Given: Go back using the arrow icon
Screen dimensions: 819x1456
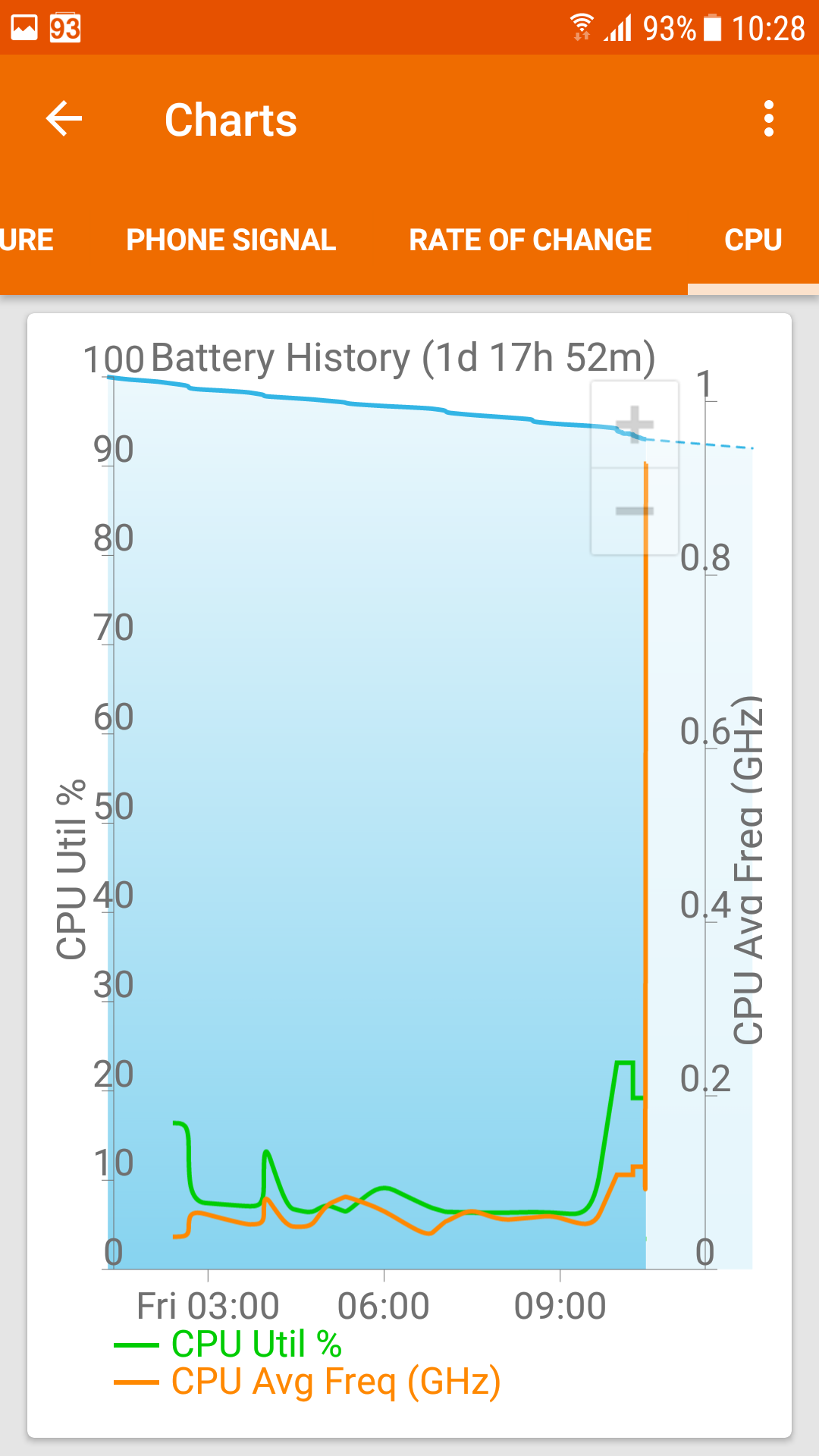Looking at the screenshot, I should pos(64,119).
